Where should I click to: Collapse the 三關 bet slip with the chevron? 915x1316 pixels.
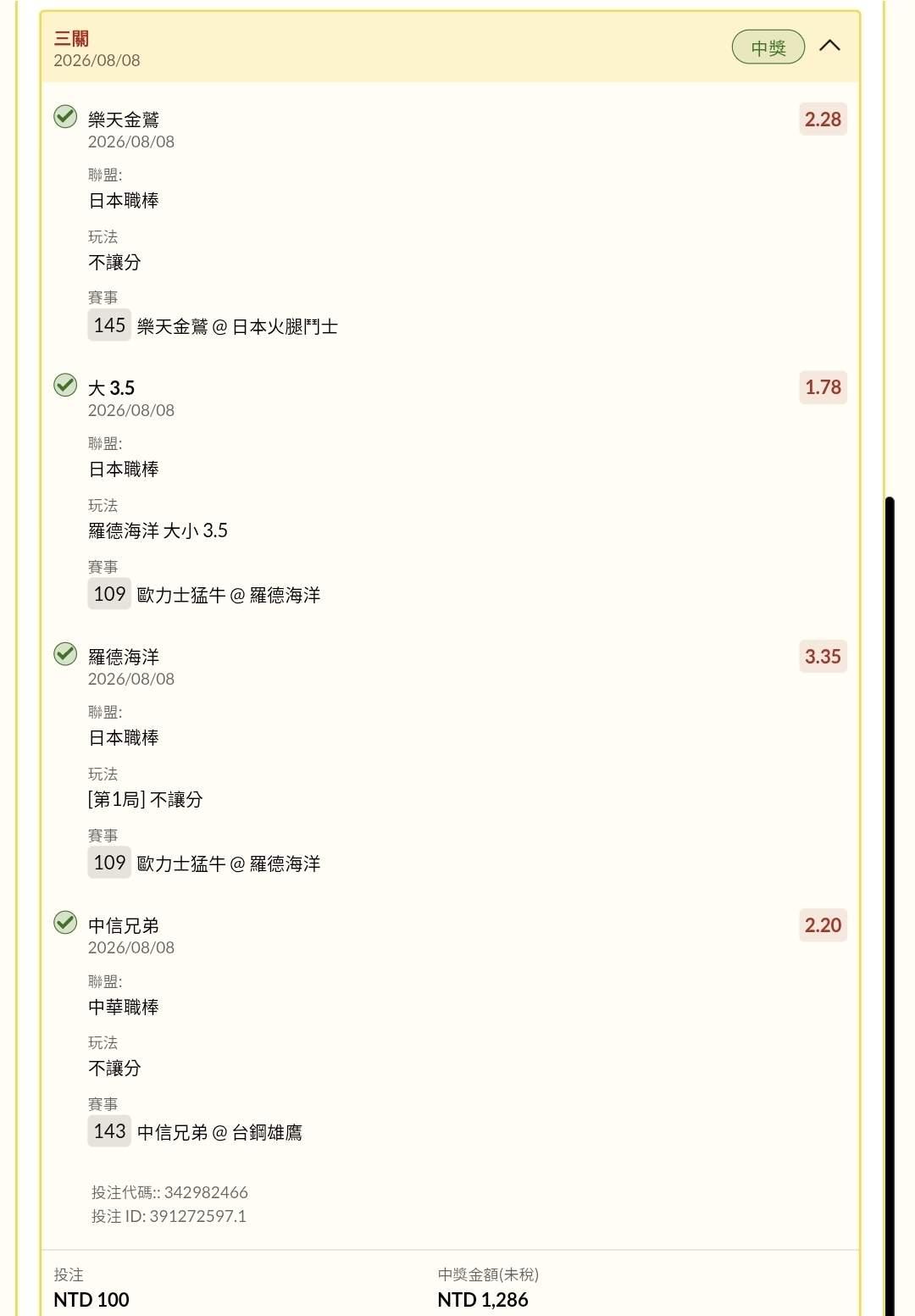(829, 46)
